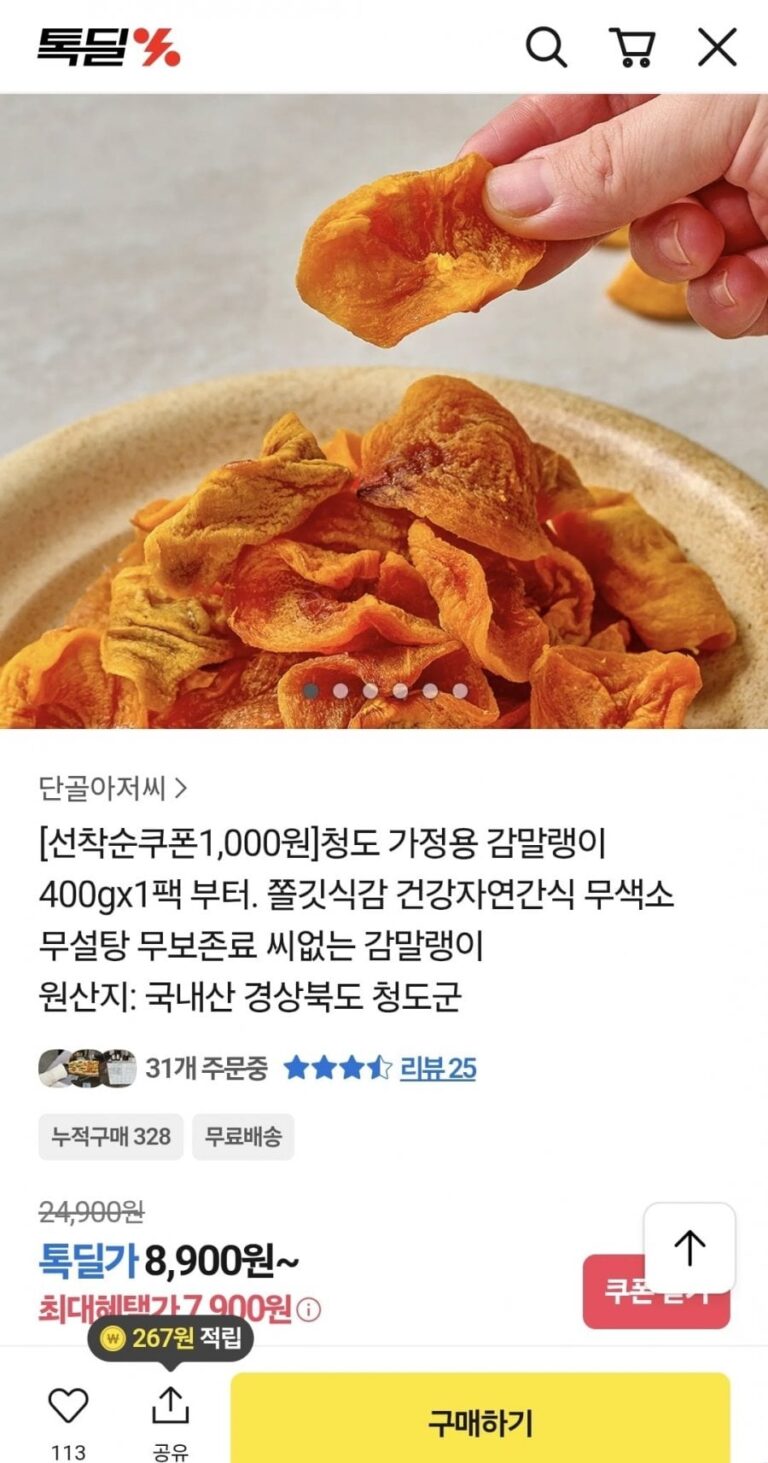This screenshot has height=1463, width=768.
Task: Like this product with the heart
Action: pyautogui.click(x=69, y=1406)
